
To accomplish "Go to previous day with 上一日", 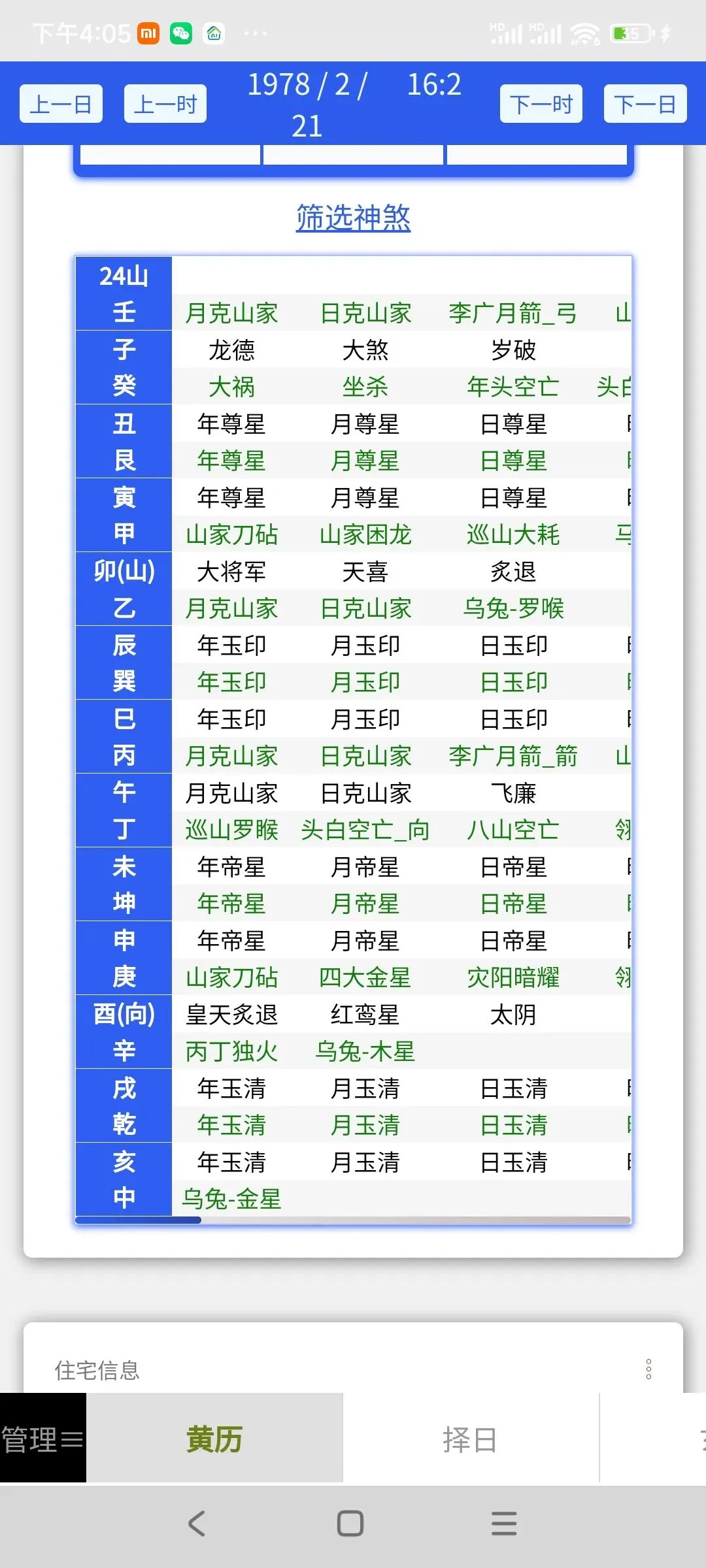I will (x=61, y=104).
